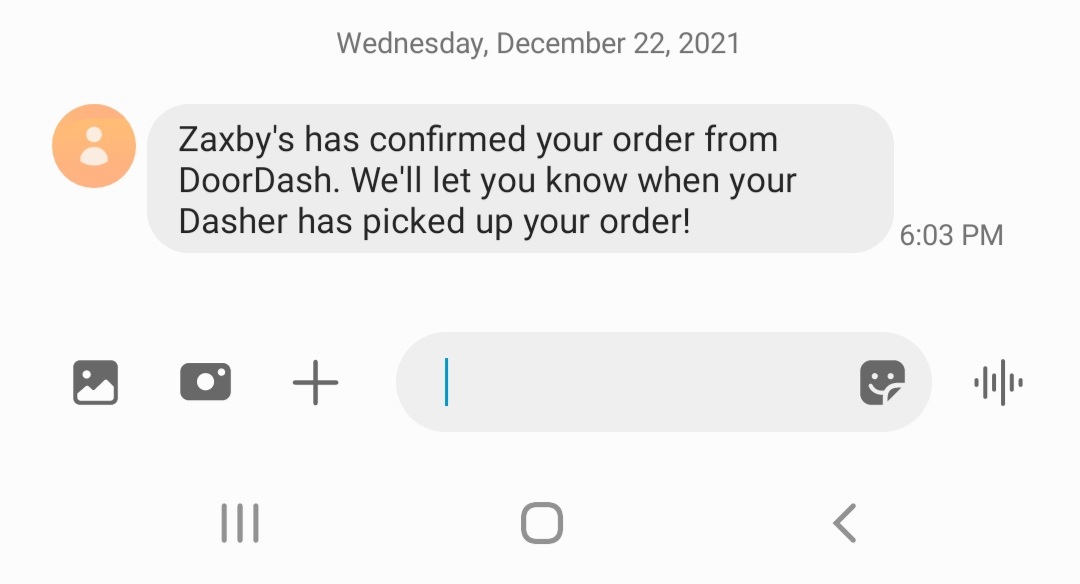Open the plus attachments menu
The height and width of the screenshot is (584, 1080).
(315, 383)
